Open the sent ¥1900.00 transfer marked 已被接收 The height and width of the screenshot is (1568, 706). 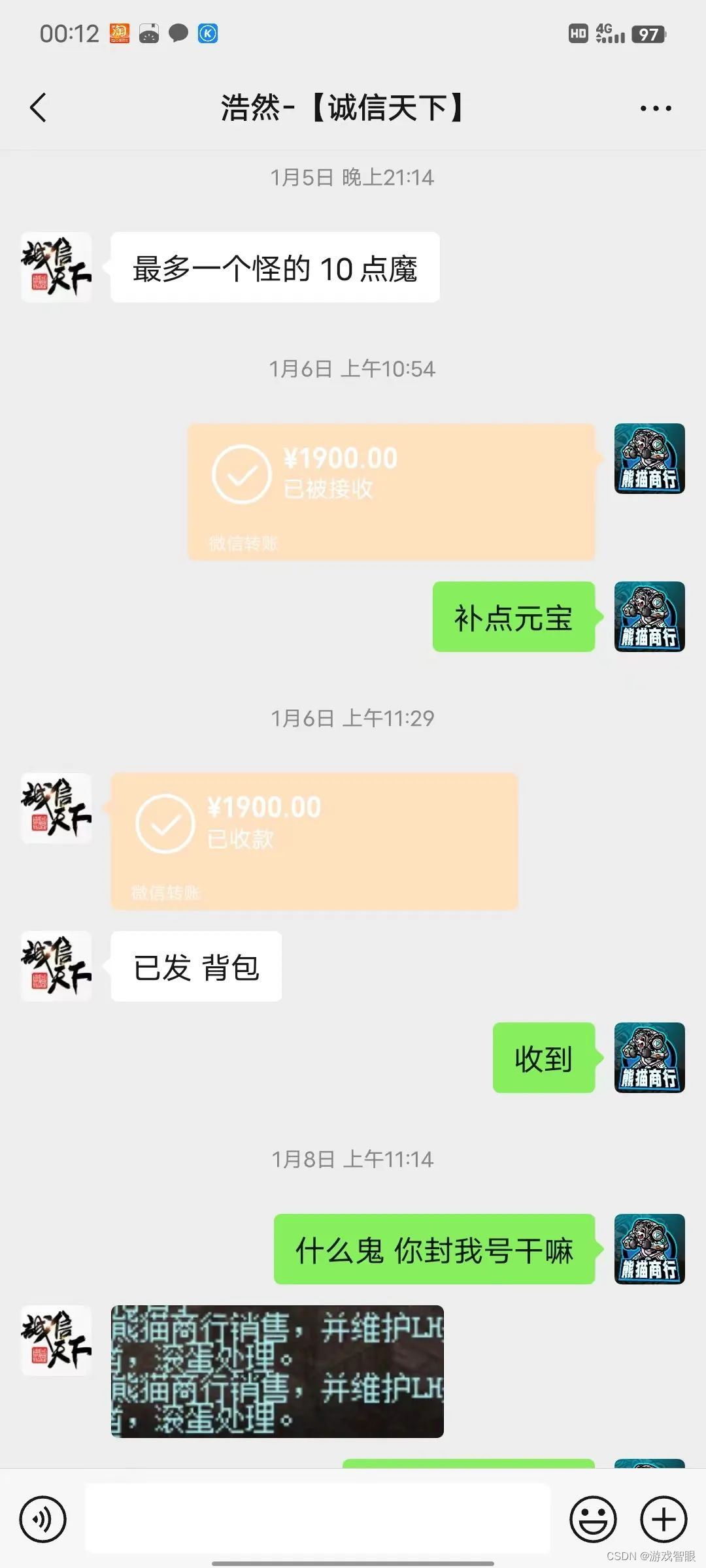point(392,492)
